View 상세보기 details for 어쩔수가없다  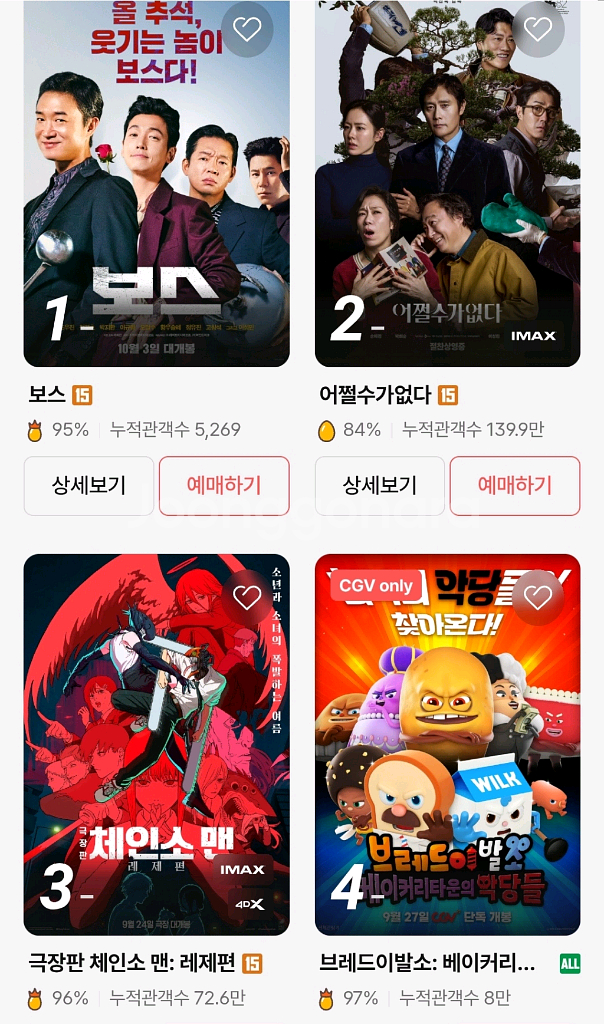click(380, 486)
